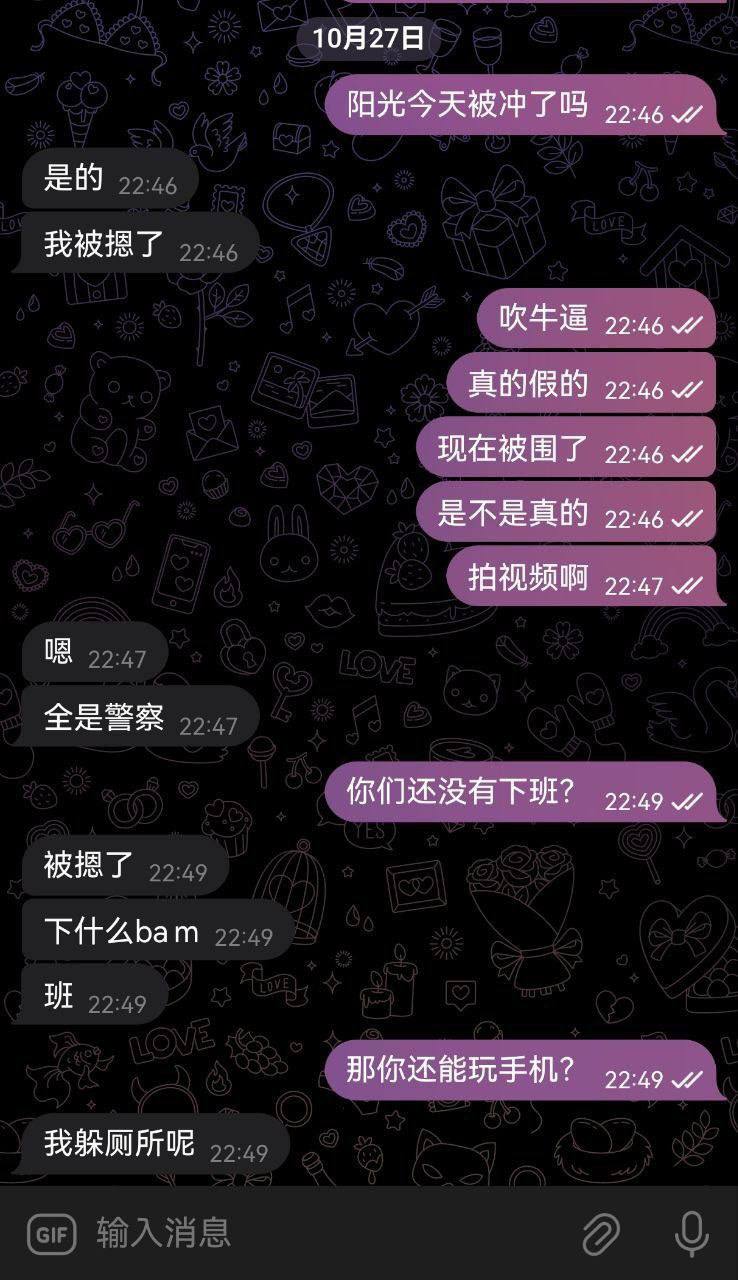Open the GIF picker
Screen dimensions: 738x1280
click(52, 1233)
